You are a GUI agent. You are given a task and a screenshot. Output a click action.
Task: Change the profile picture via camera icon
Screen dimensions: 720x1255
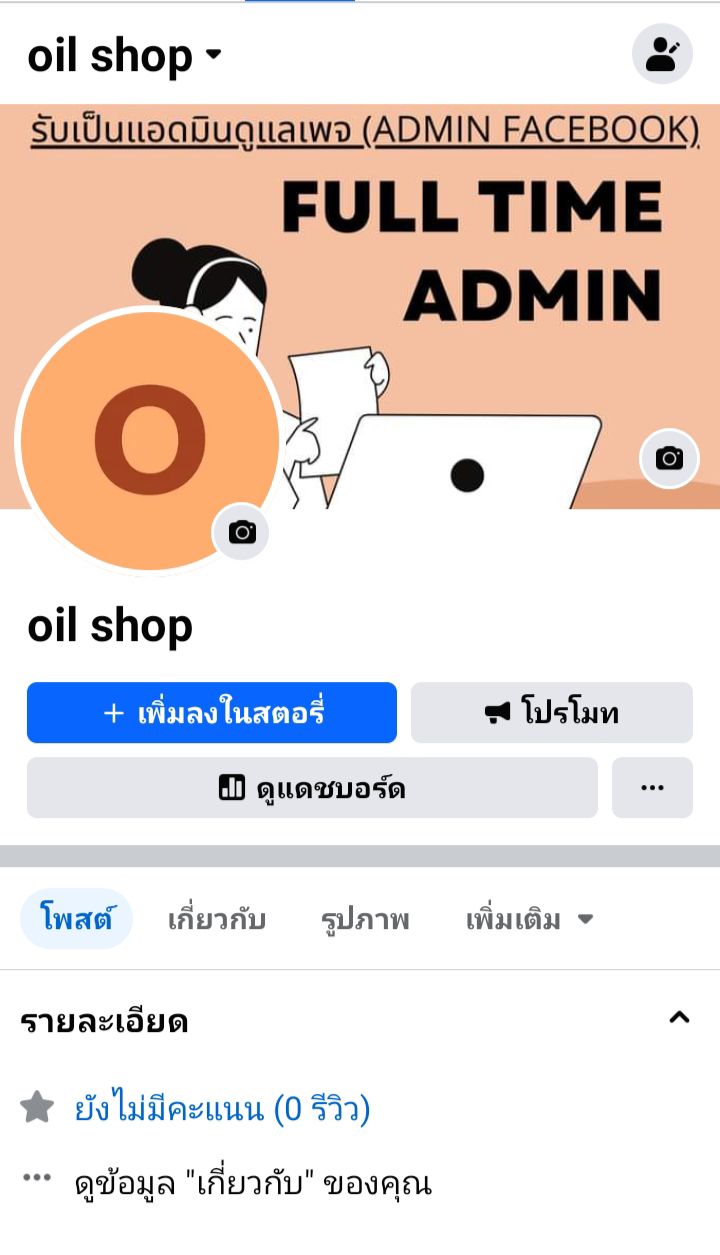(242, 532)
